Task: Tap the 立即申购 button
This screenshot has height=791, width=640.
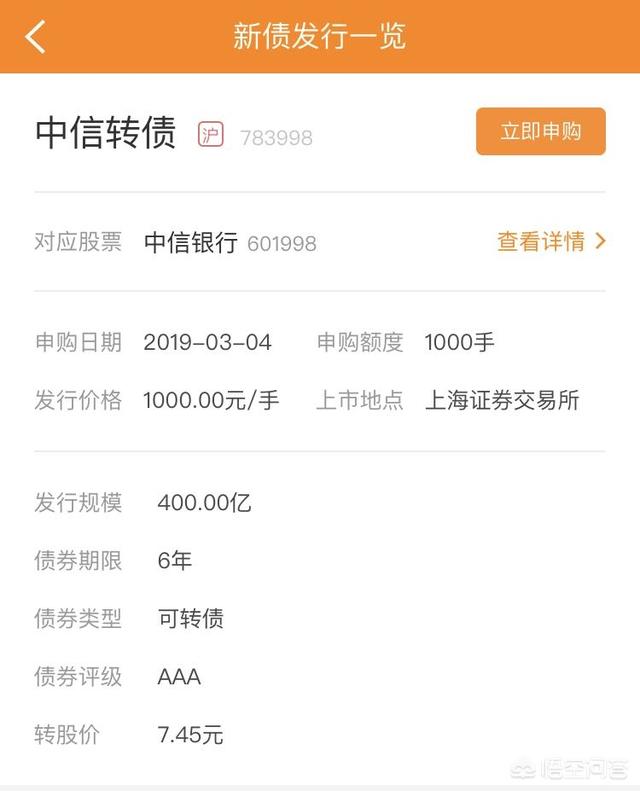Action: (540, 131)
